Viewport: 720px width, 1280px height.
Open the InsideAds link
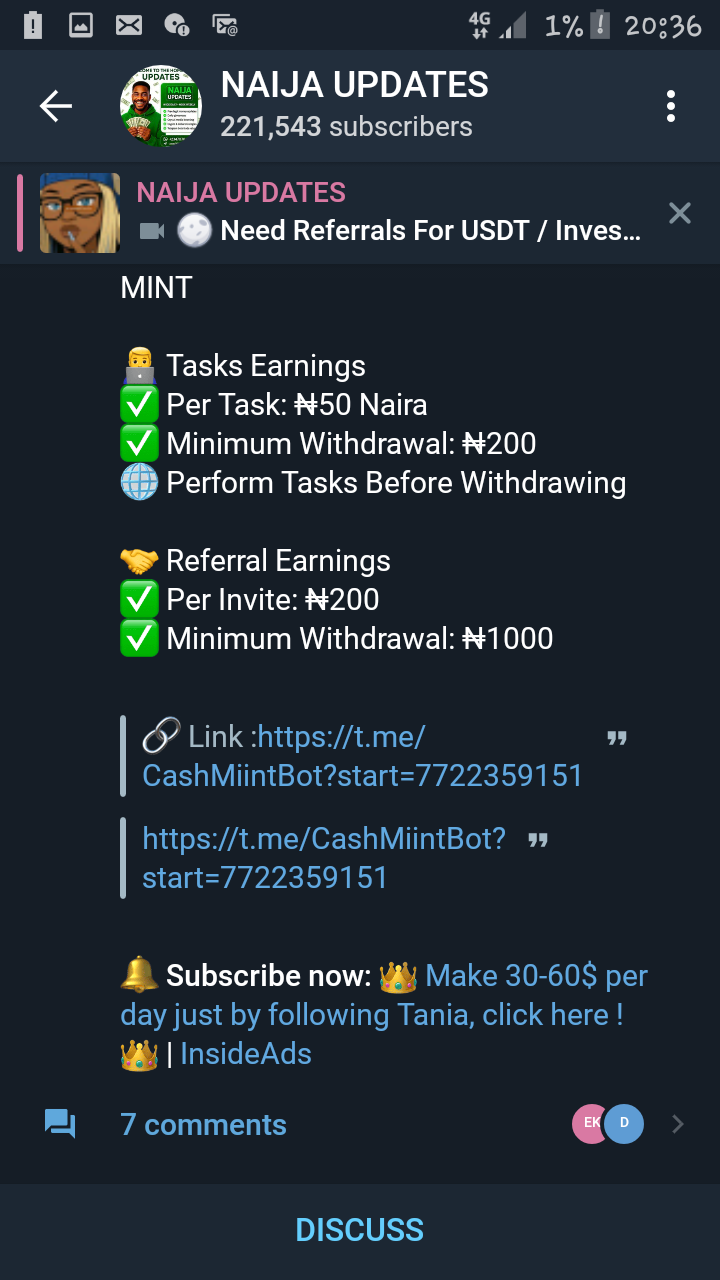[246, 1053]
